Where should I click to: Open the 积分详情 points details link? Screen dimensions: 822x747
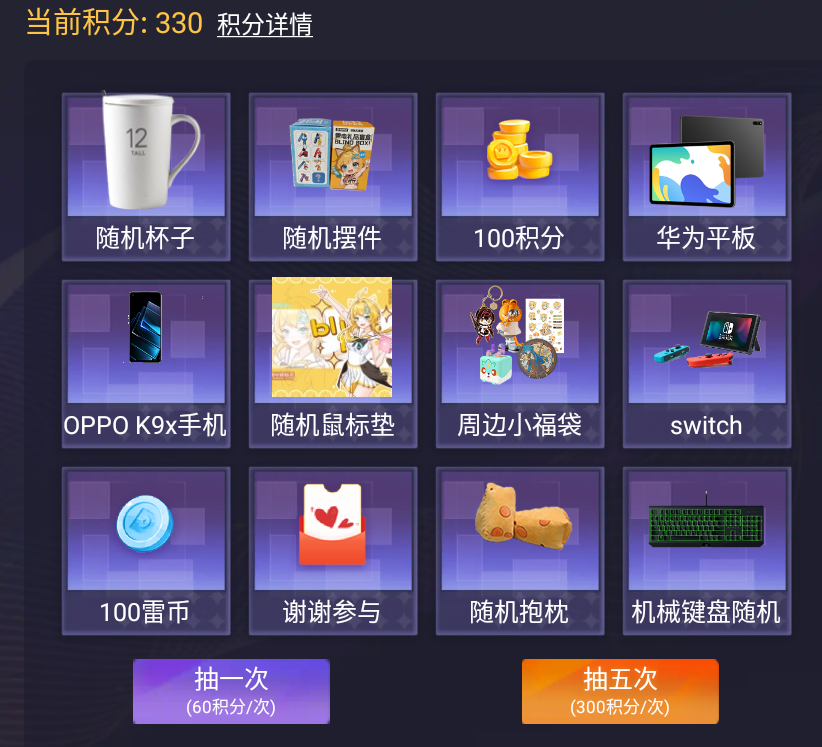pyautogui.click(x=265, y=25)
